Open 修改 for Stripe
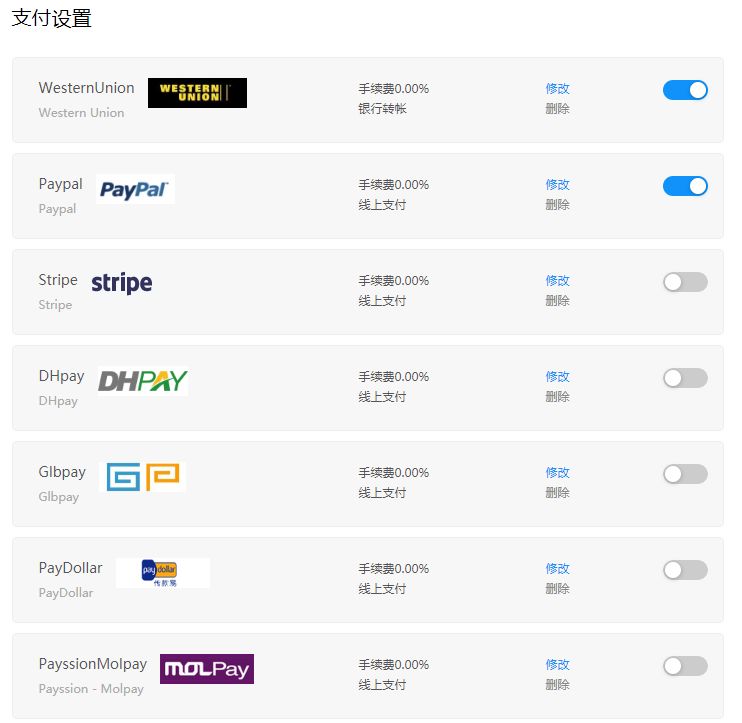 point(557,281)
